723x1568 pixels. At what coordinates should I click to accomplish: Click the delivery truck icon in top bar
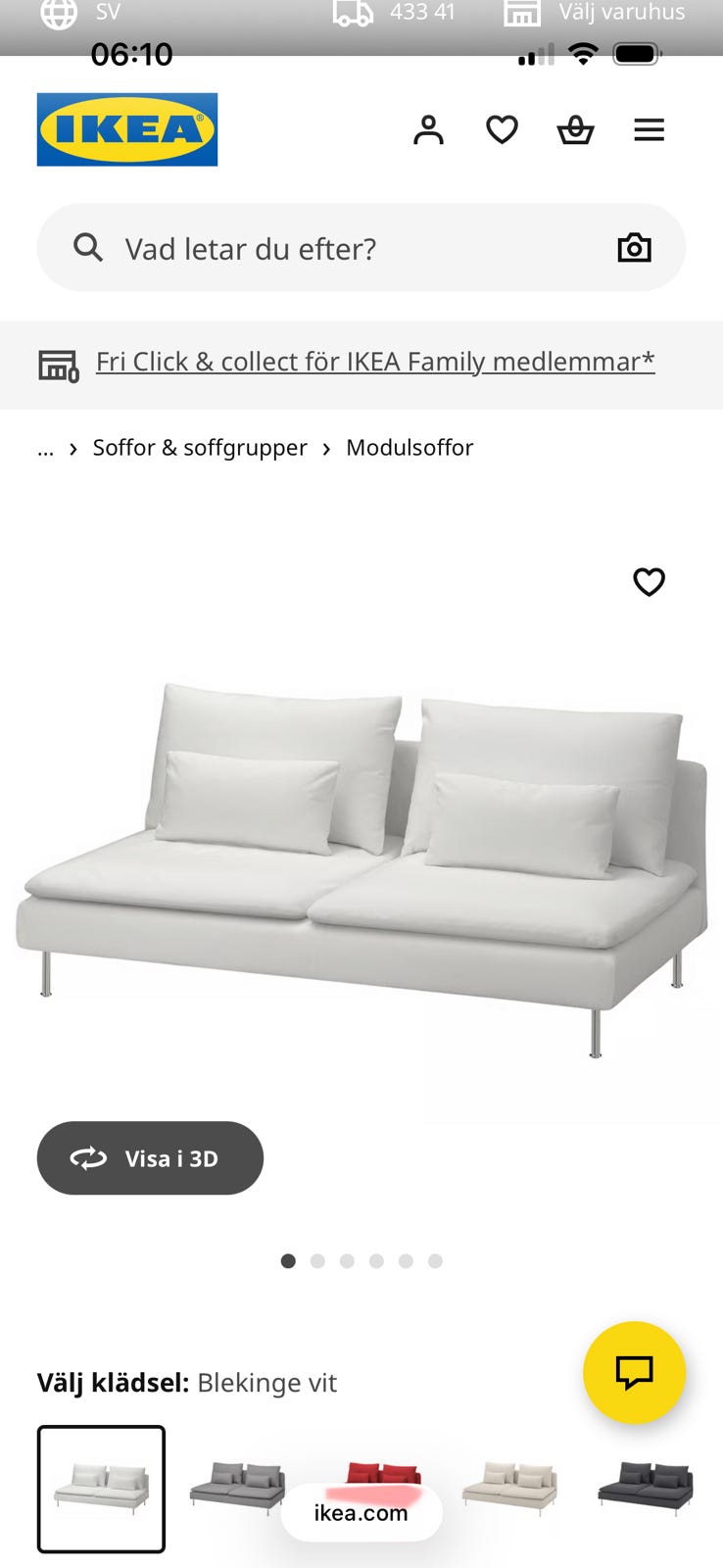[350, 13]
